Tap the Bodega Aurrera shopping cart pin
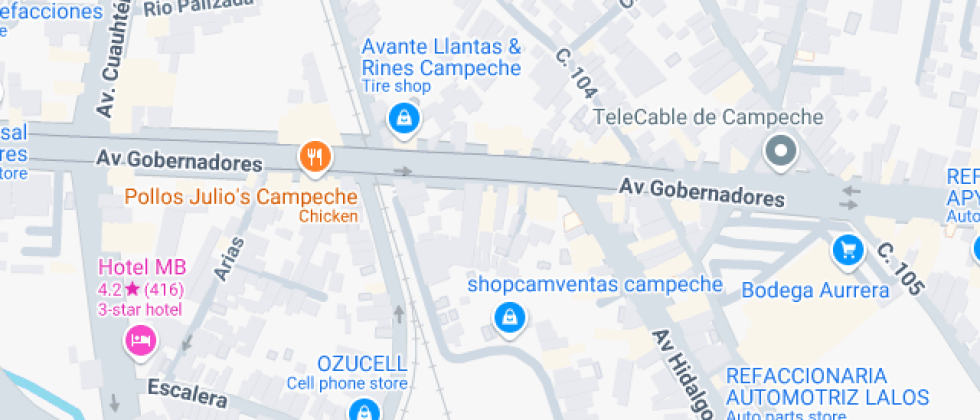This screenshot has height=420, width=980. tap(848, 249)
